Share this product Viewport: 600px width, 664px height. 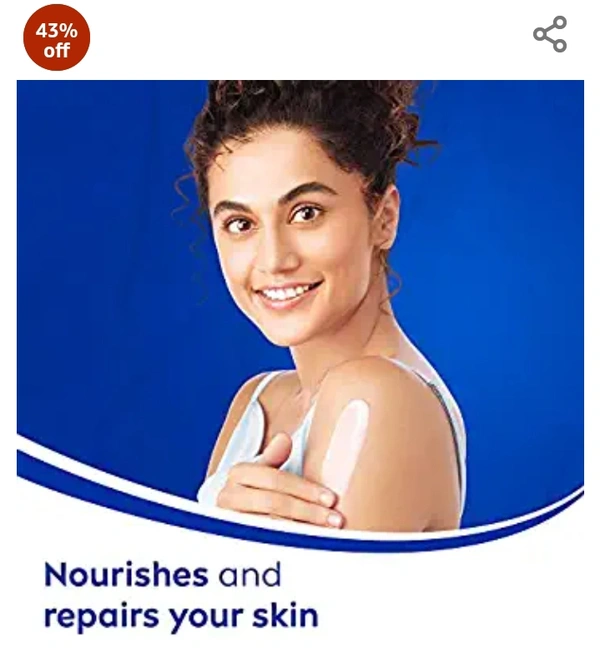(x=550, y=35)
